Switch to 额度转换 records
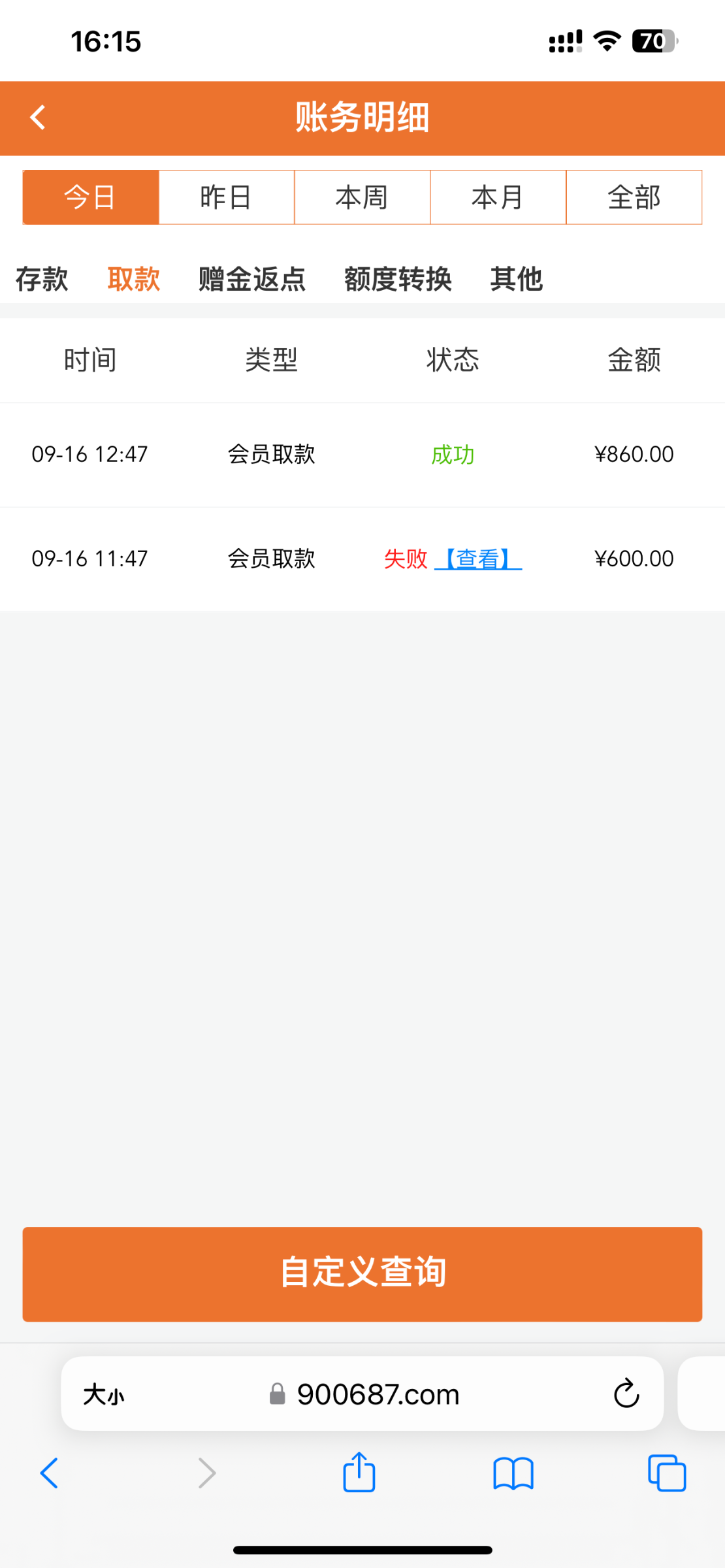Image resolution: width=725 pixels, height=1568 pixels. pyautogui.click(x=398, y=279)
